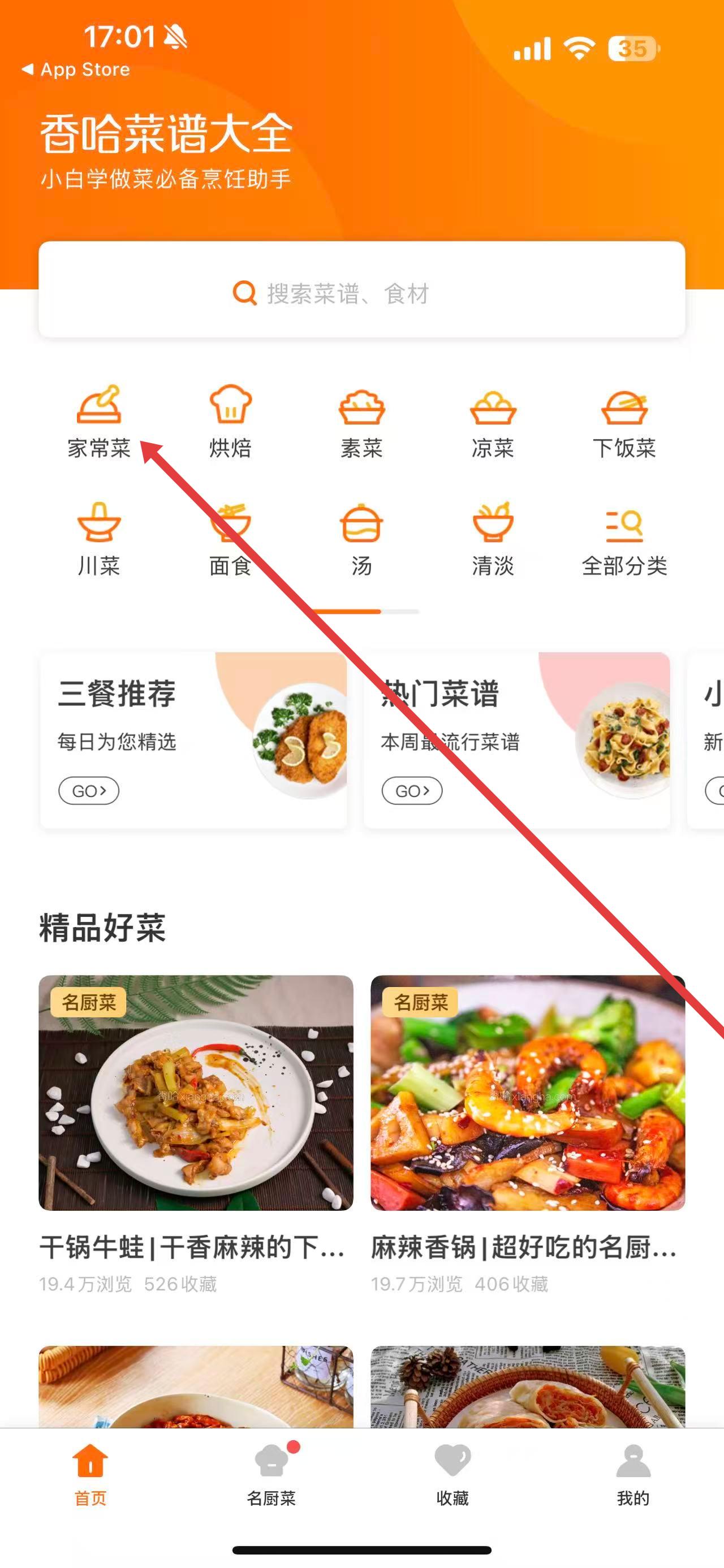Browse the 面食 noodles category
The width and height of the screenshot is (724, 1568).
tap(230, 539)
